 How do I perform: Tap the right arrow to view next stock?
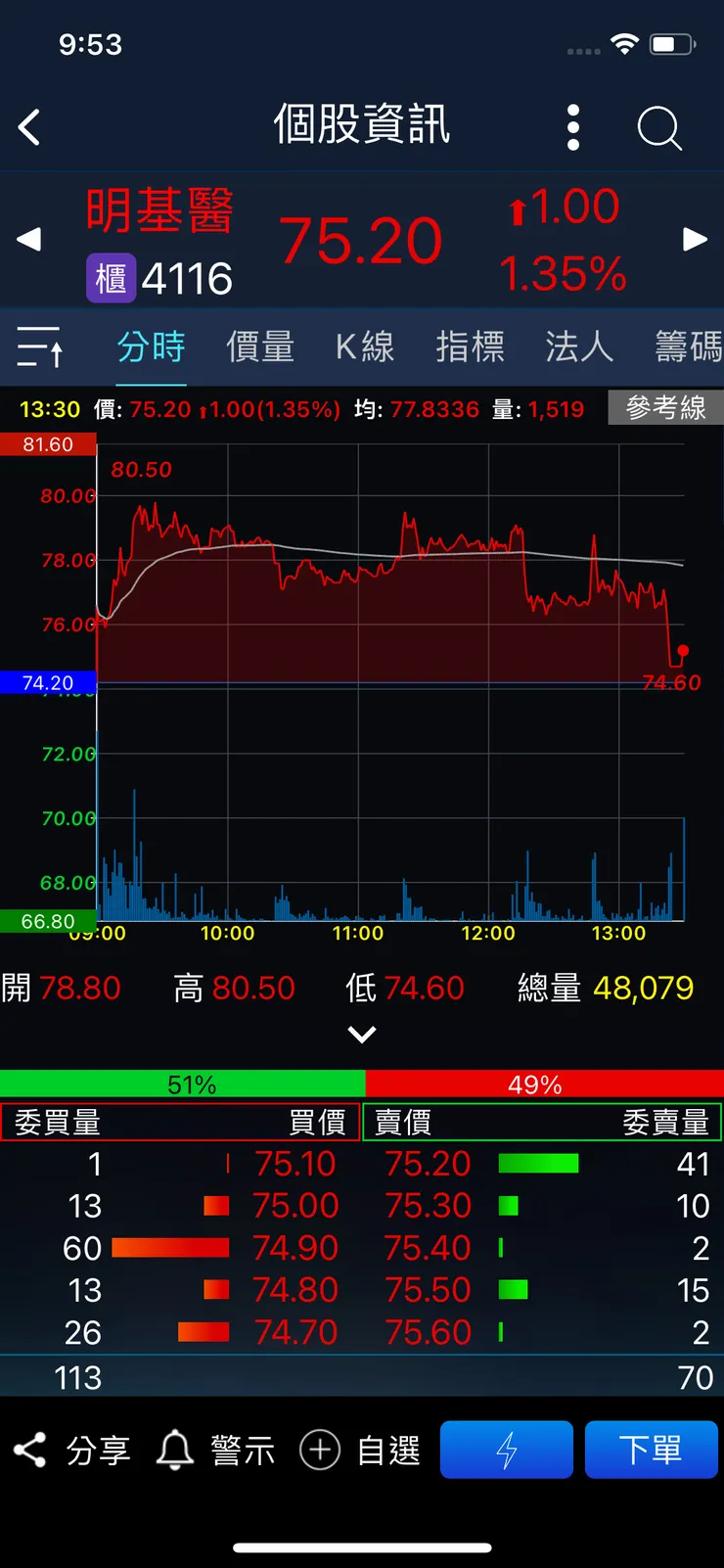click(x=697, y=239)
